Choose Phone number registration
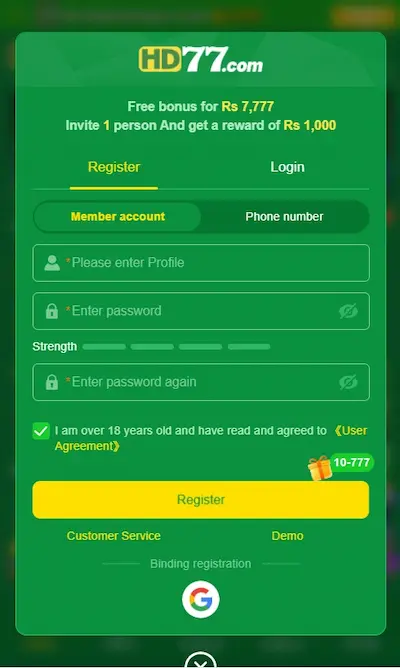Viewport: 400px width, 668px height. point(284,216)
